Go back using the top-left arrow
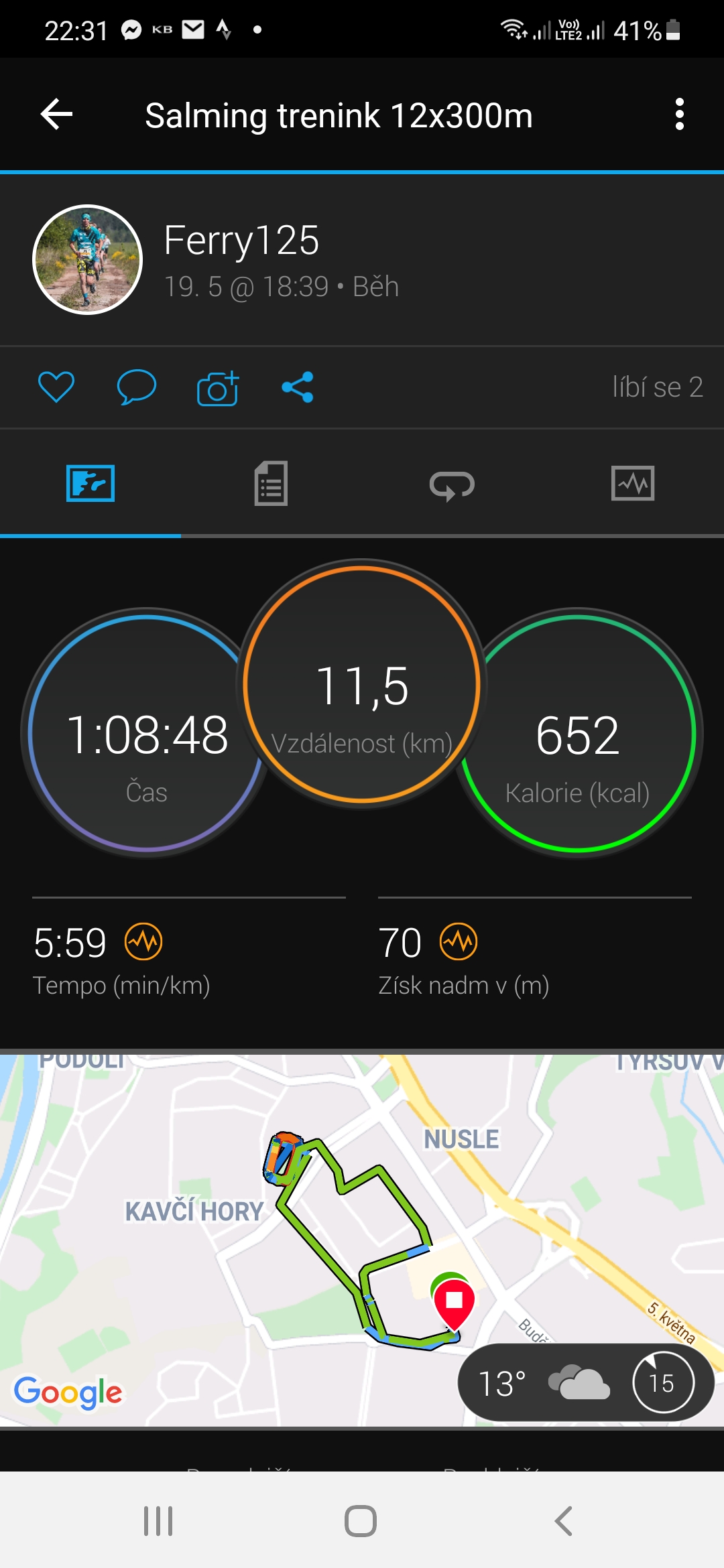 coord(57,115)
